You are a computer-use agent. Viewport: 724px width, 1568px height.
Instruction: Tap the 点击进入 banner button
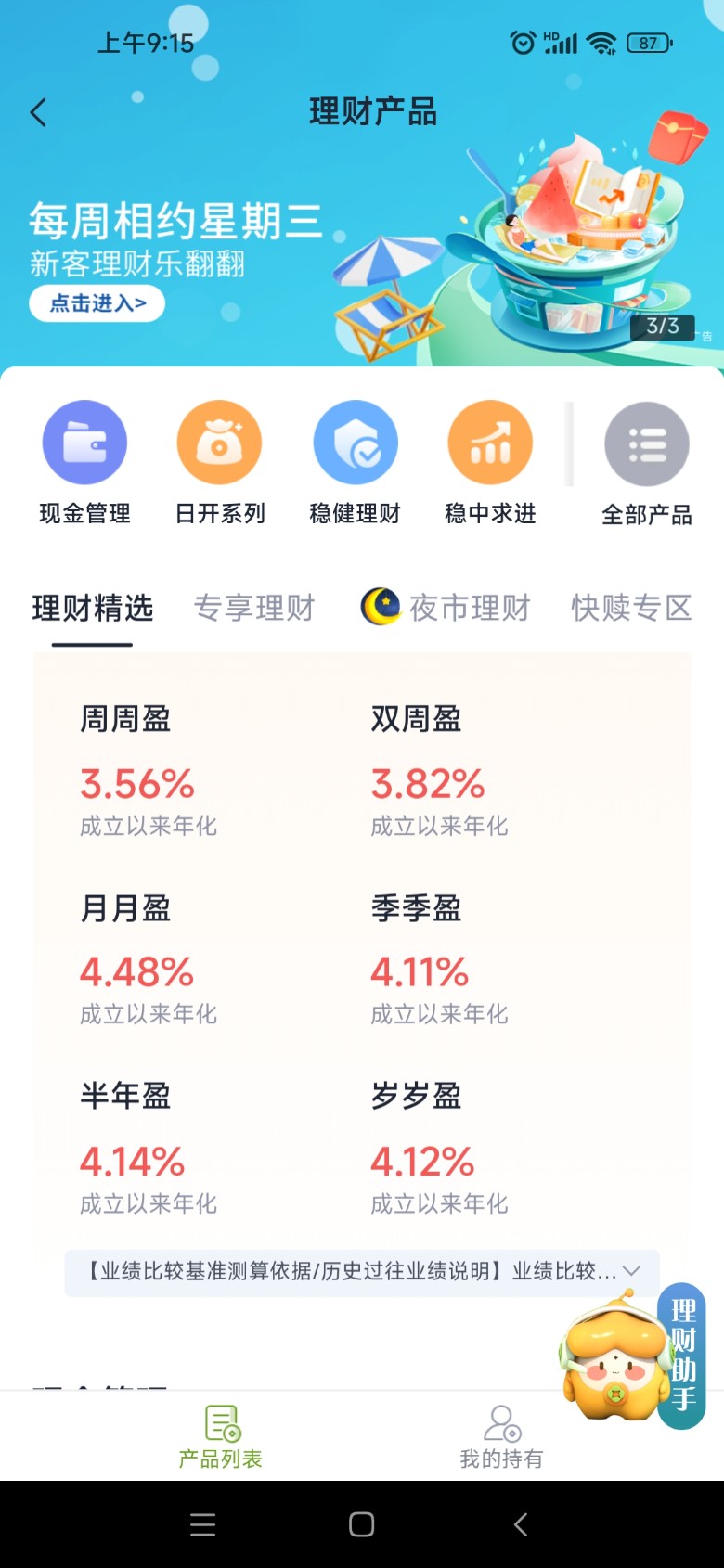97,303
